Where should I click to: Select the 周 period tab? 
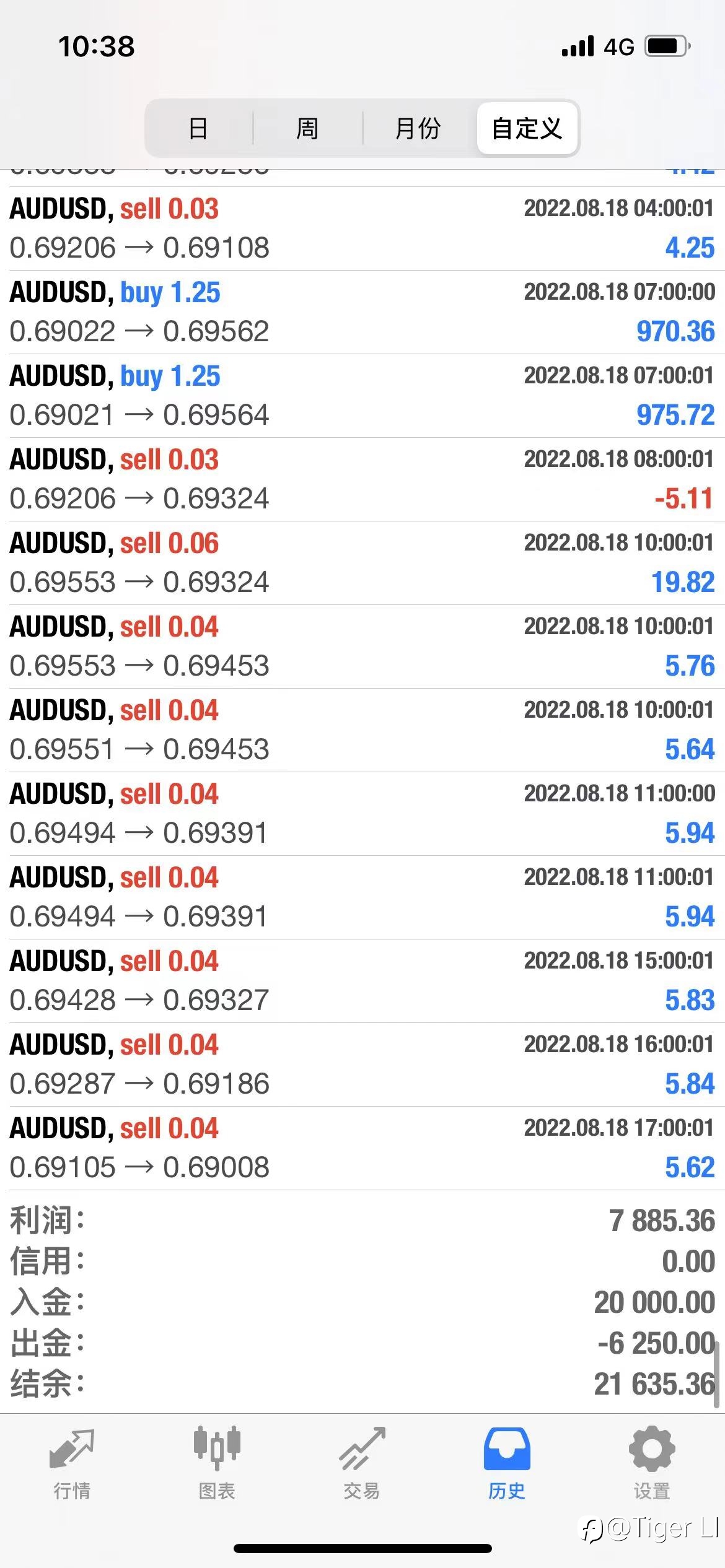point(307,128)
